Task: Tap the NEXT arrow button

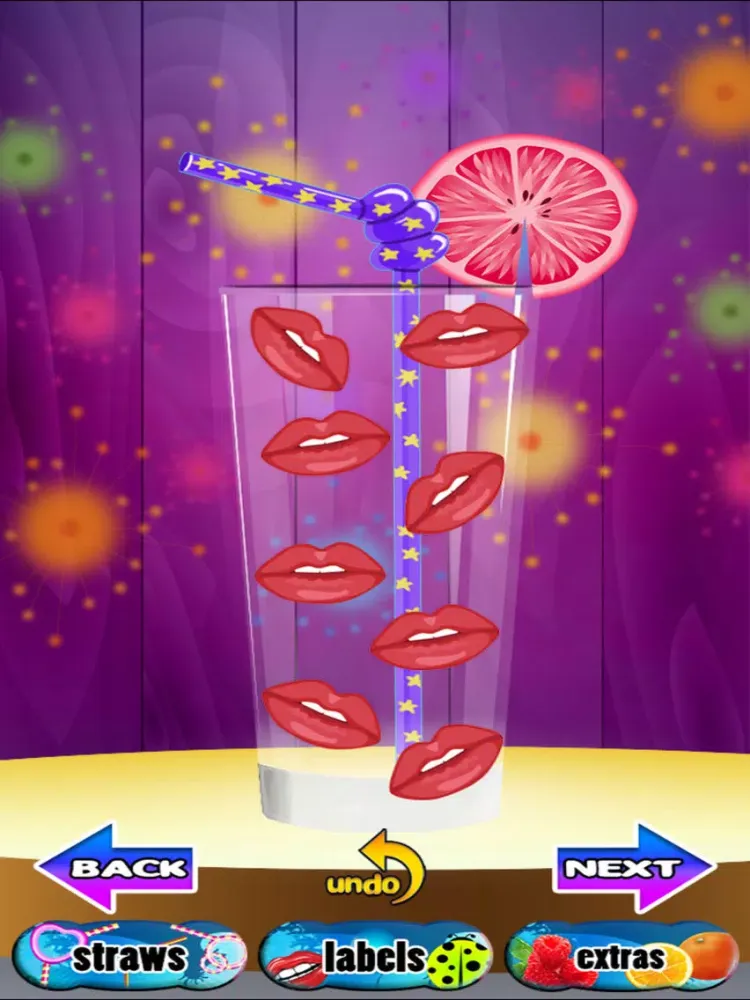Action: point(634,867)
